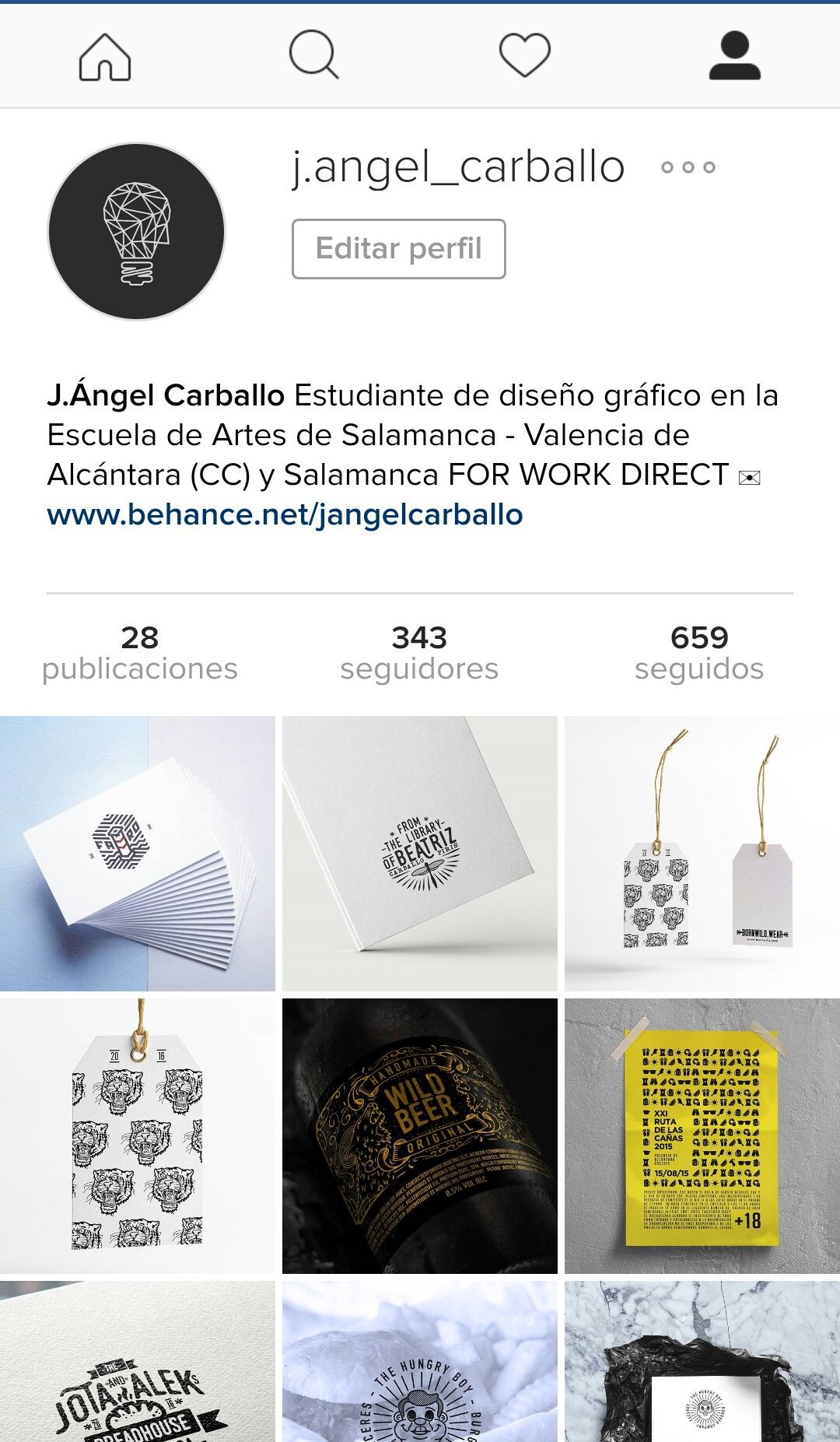
Task: Open the Jota and Alek stamp post
Action: (138, 1361)
